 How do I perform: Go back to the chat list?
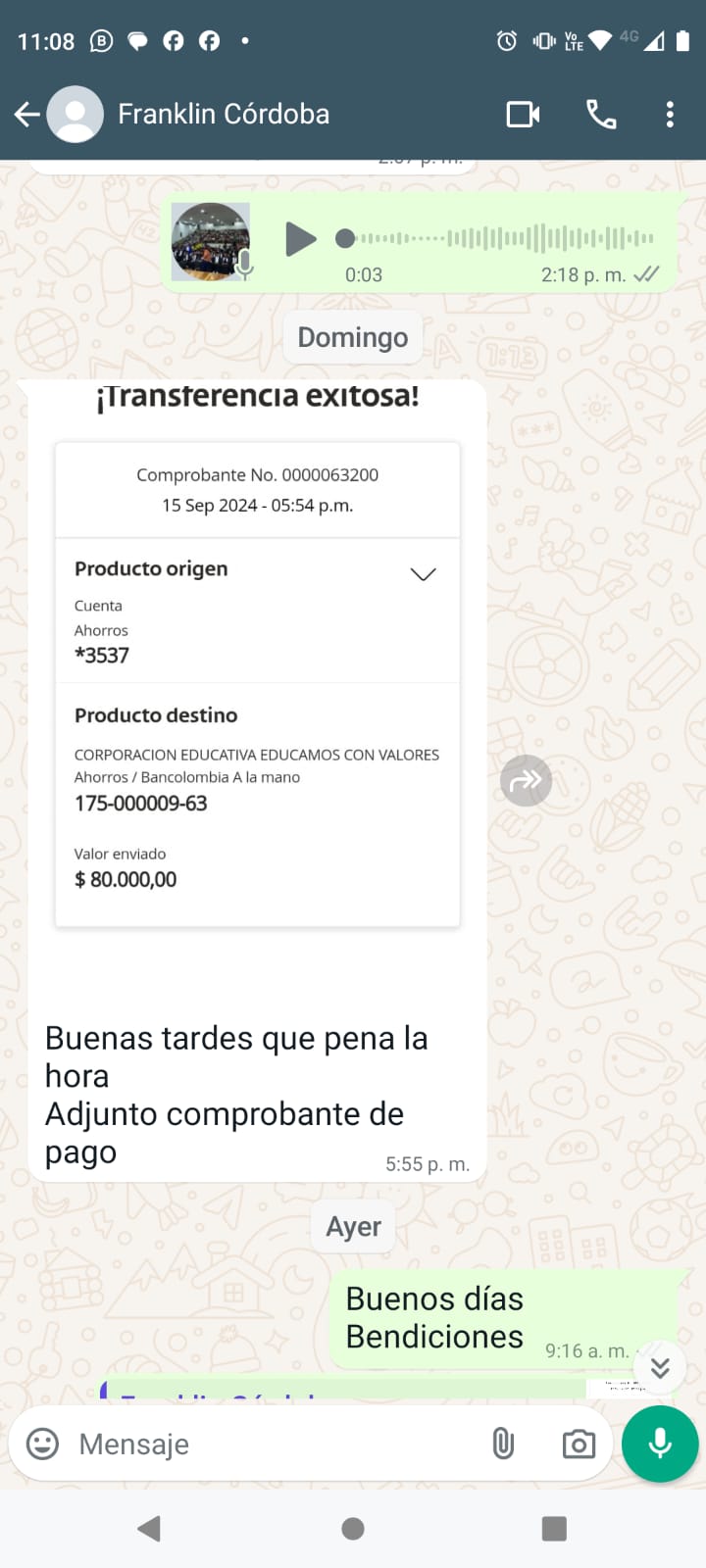(26, 115)
